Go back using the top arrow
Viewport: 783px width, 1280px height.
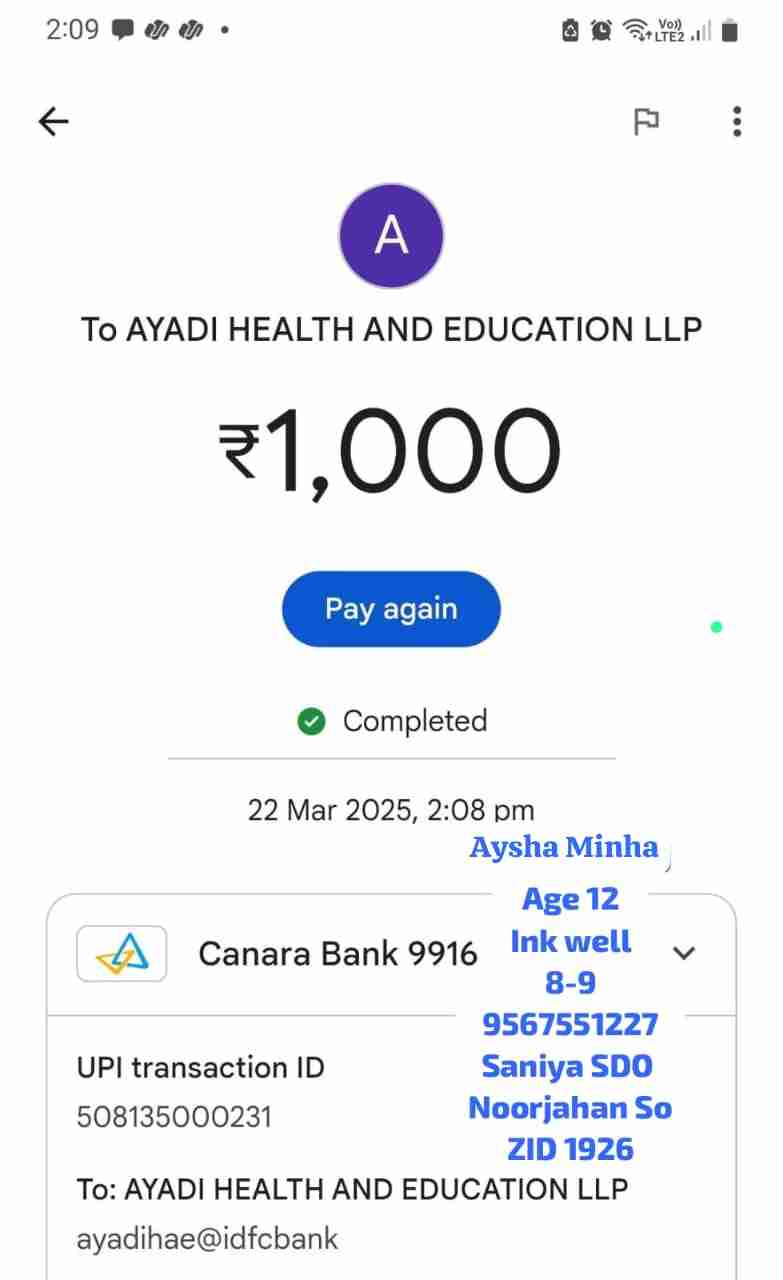(x=53, y=122)
